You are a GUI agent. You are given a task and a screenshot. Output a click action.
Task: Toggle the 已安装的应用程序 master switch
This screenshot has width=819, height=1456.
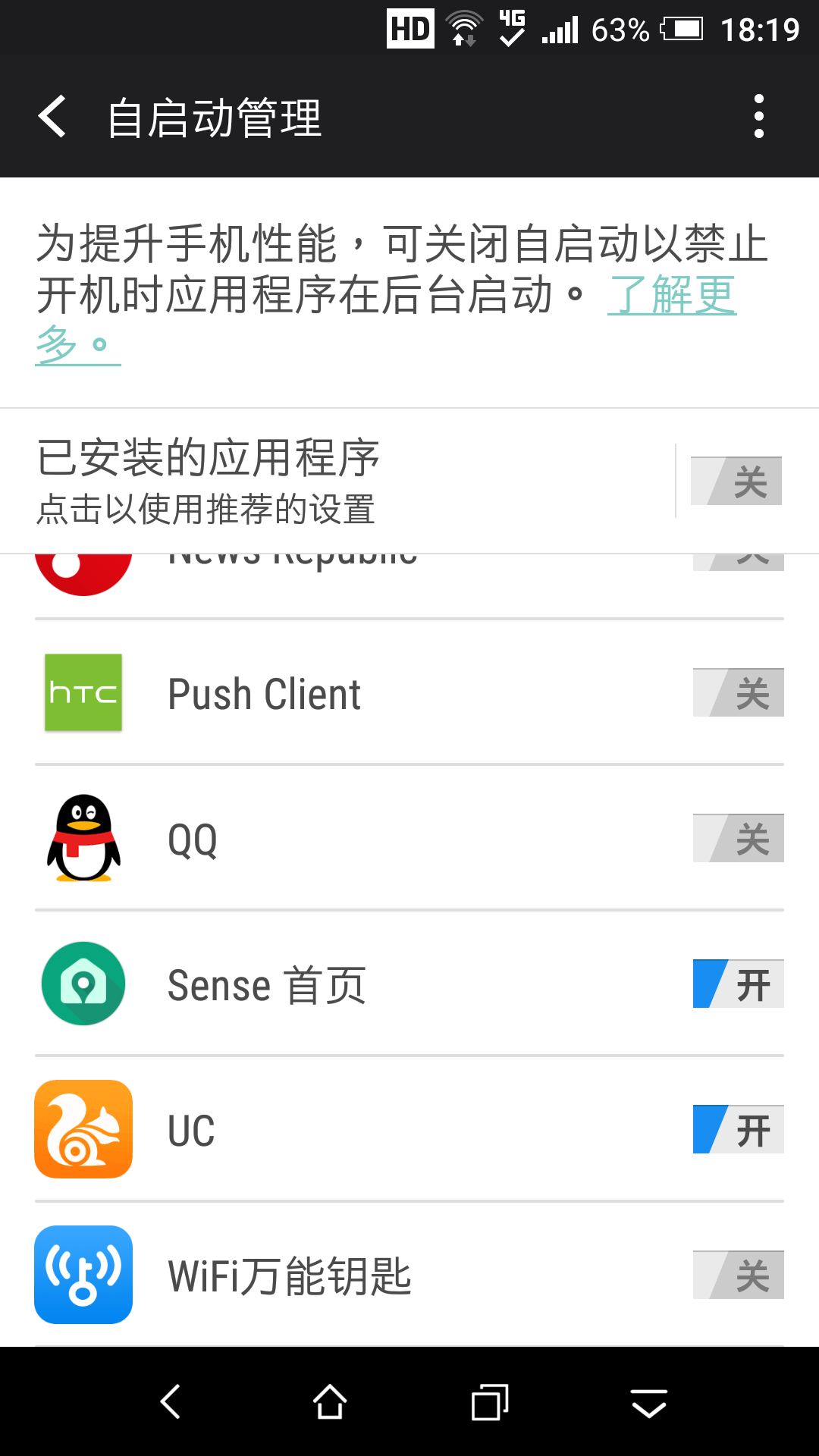(x=736, y=481)
